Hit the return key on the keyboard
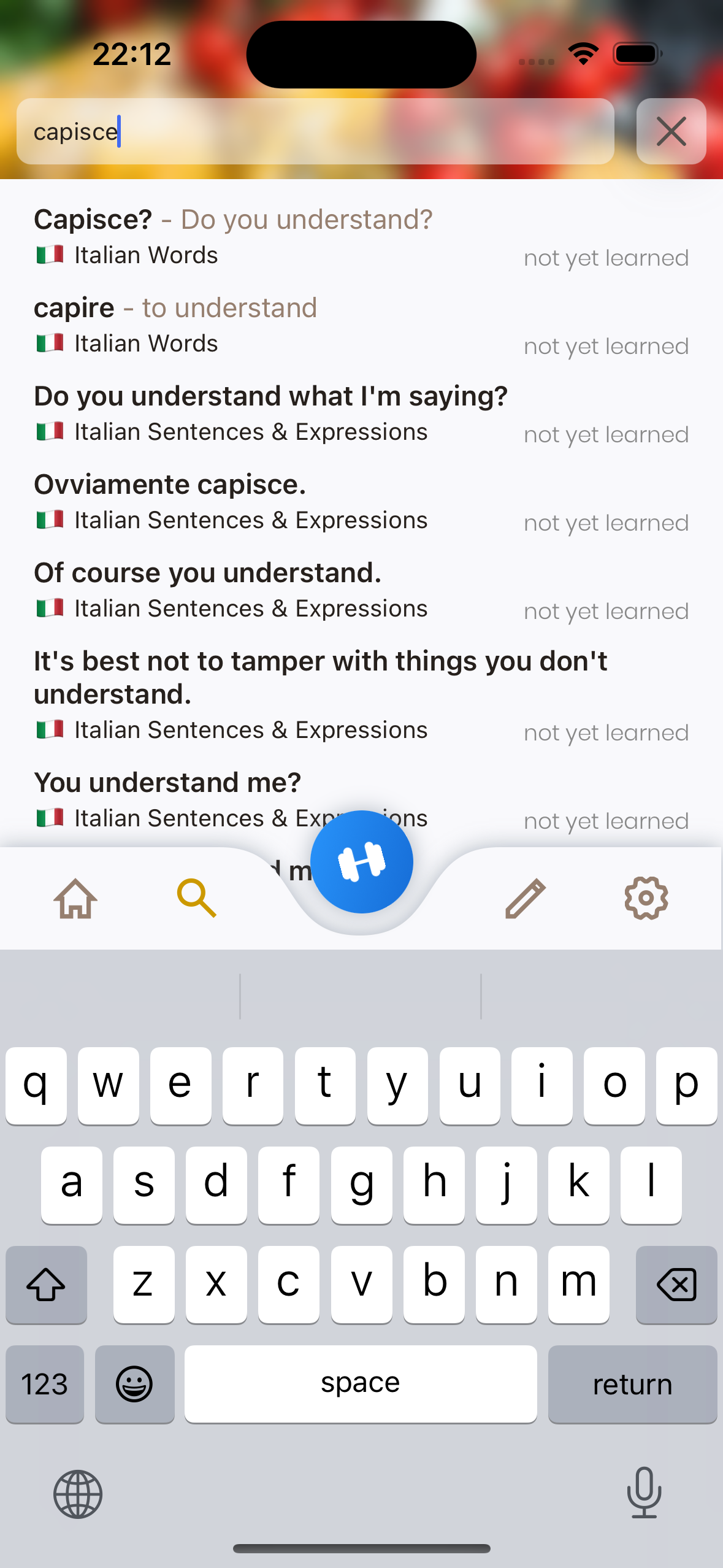 point(632,1384)
